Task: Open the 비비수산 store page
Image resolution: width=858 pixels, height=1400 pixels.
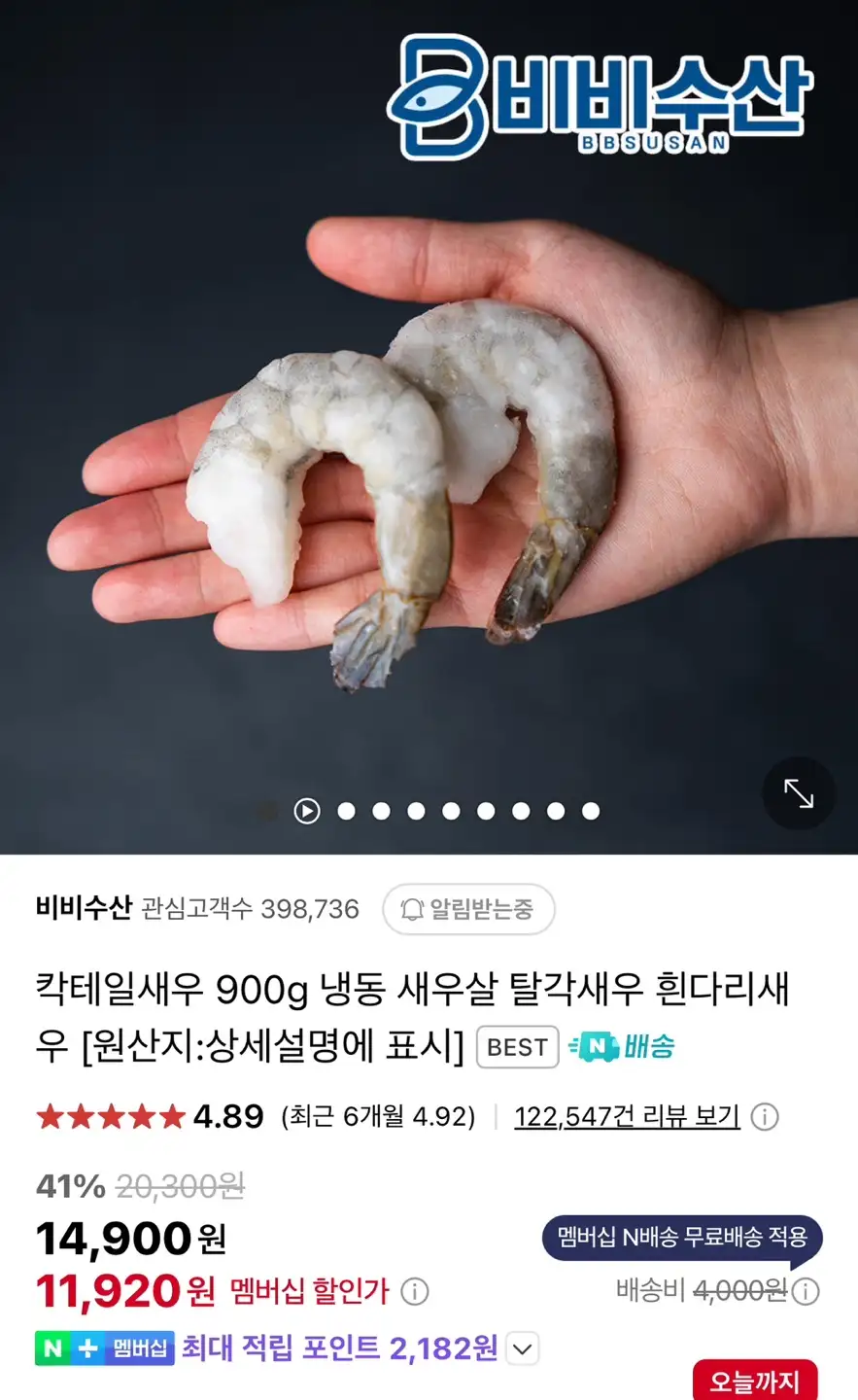Action: click(84, 908)
